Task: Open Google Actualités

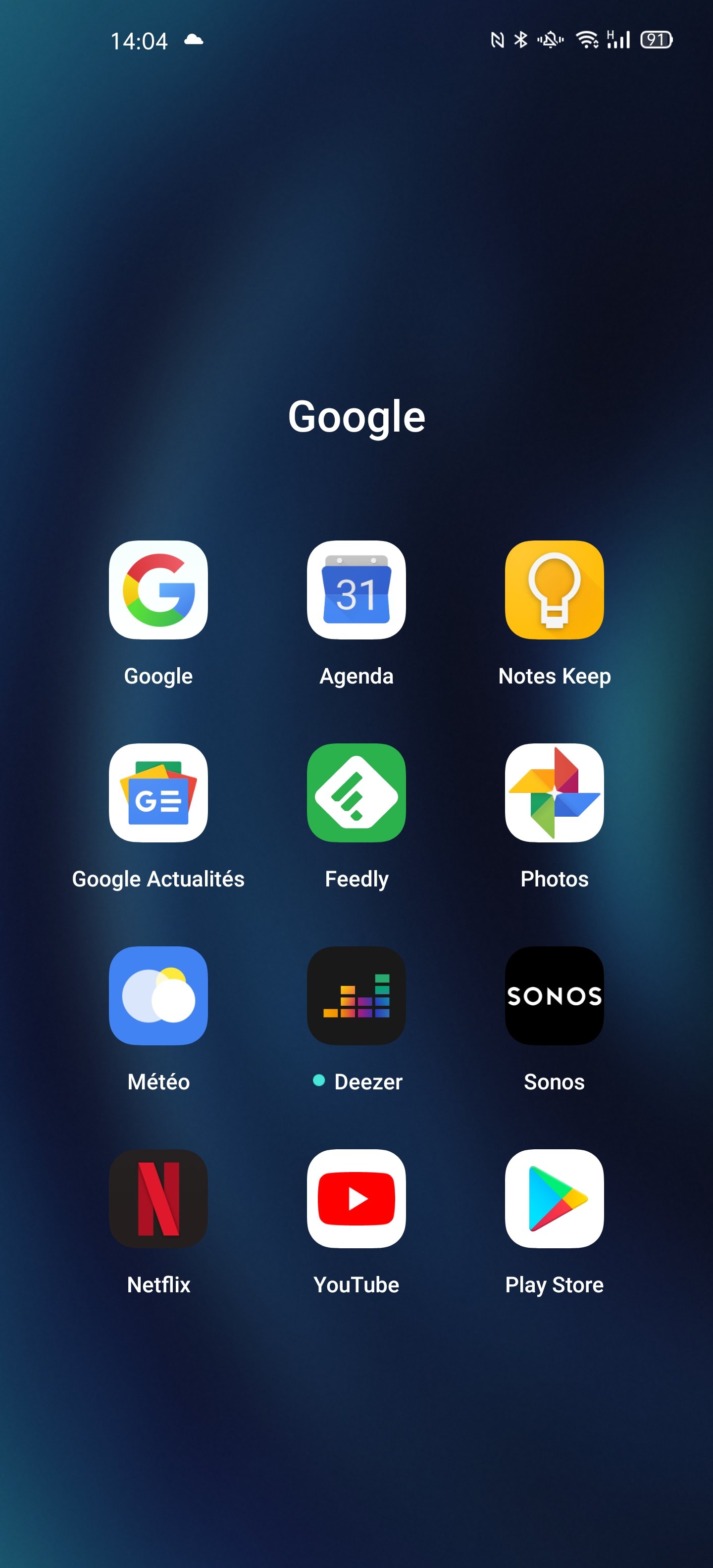Action: [158, 792]
